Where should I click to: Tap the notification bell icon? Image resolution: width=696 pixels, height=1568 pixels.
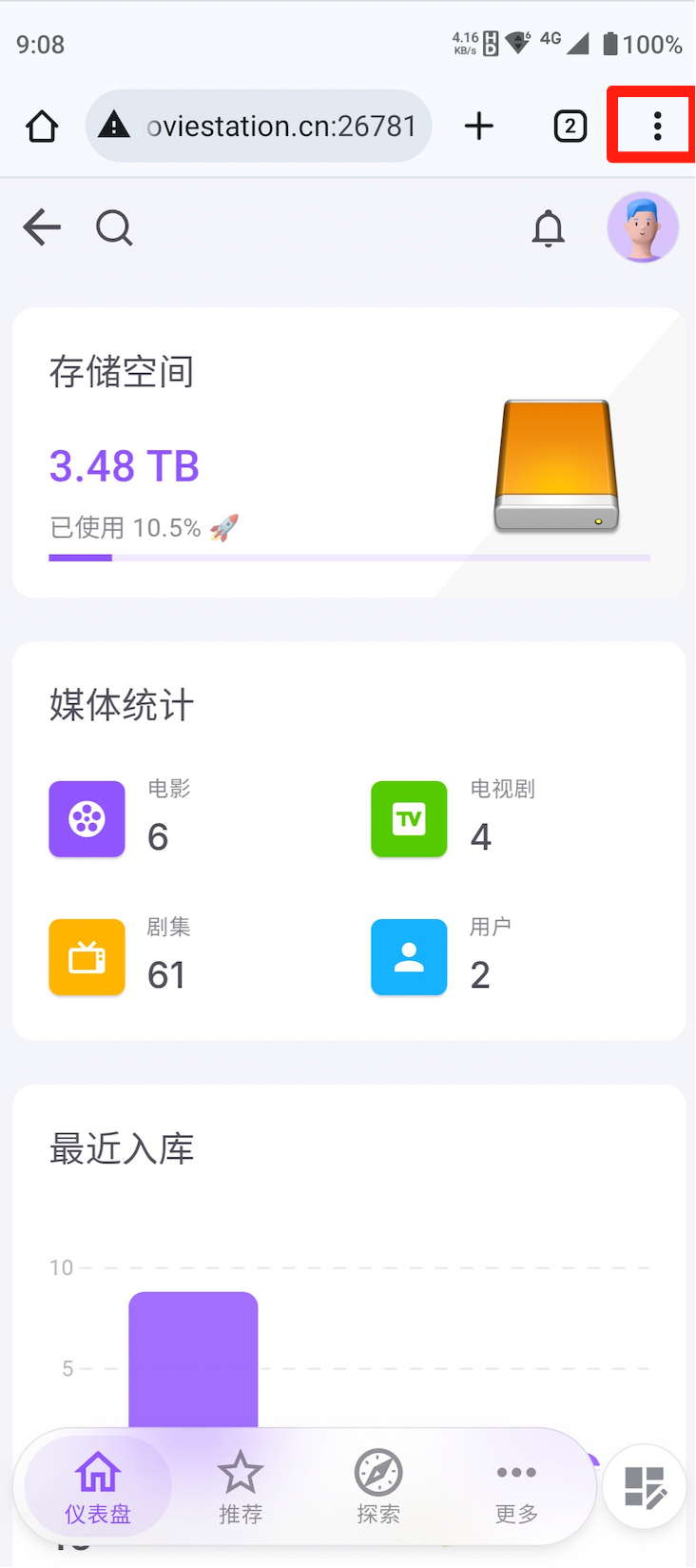tap(548, 227)
